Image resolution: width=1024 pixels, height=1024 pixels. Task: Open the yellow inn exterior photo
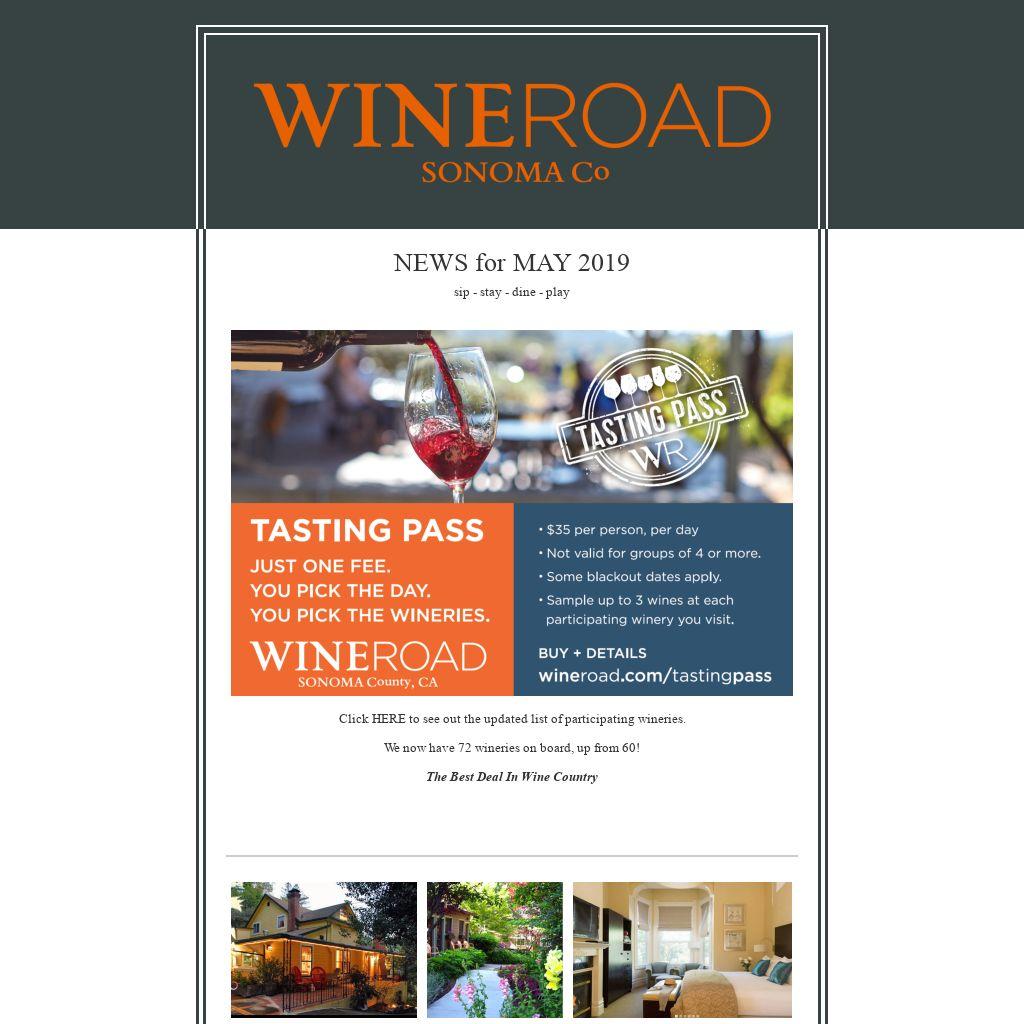[323, 949]
